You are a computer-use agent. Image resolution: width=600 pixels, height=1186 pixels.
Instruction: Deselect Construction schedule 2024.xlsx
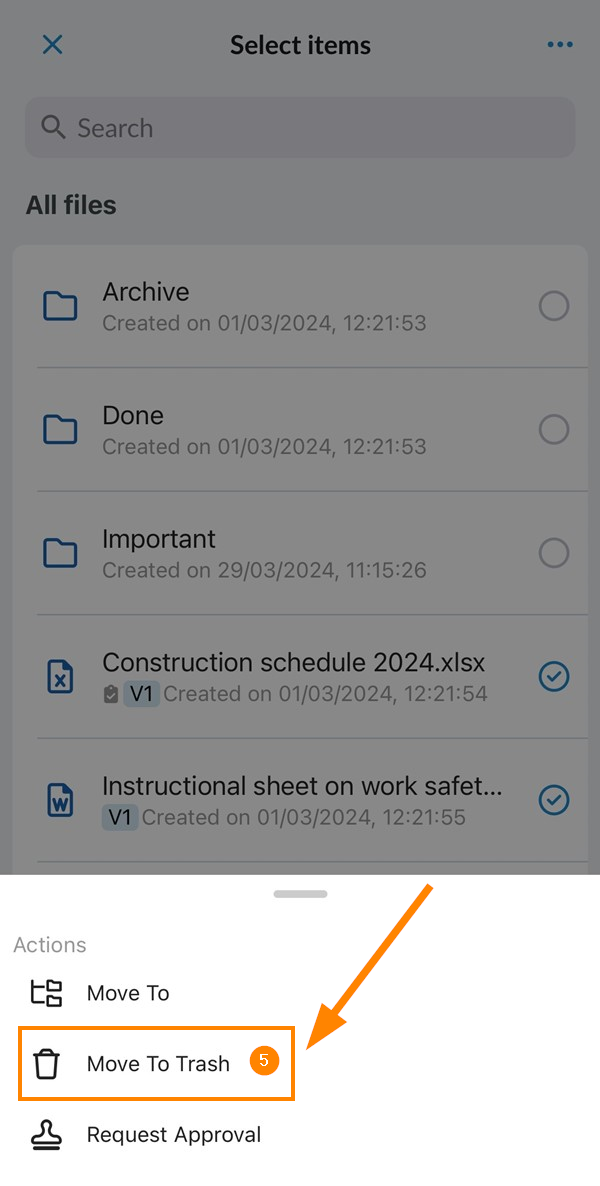pyautogui.click(x=554, y=676)
